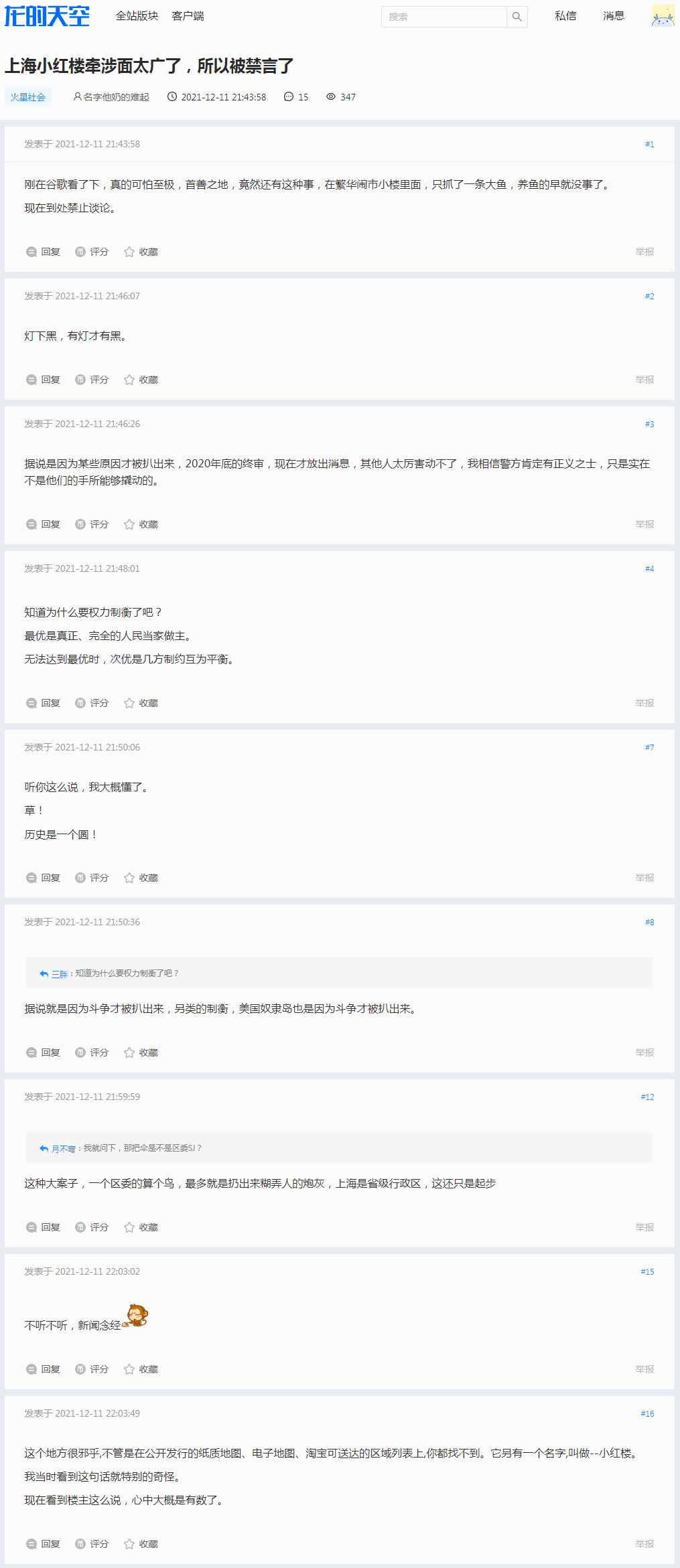Focus the 搜索 search box
The width and height of the screenshot is (680, 1568).
443,17
